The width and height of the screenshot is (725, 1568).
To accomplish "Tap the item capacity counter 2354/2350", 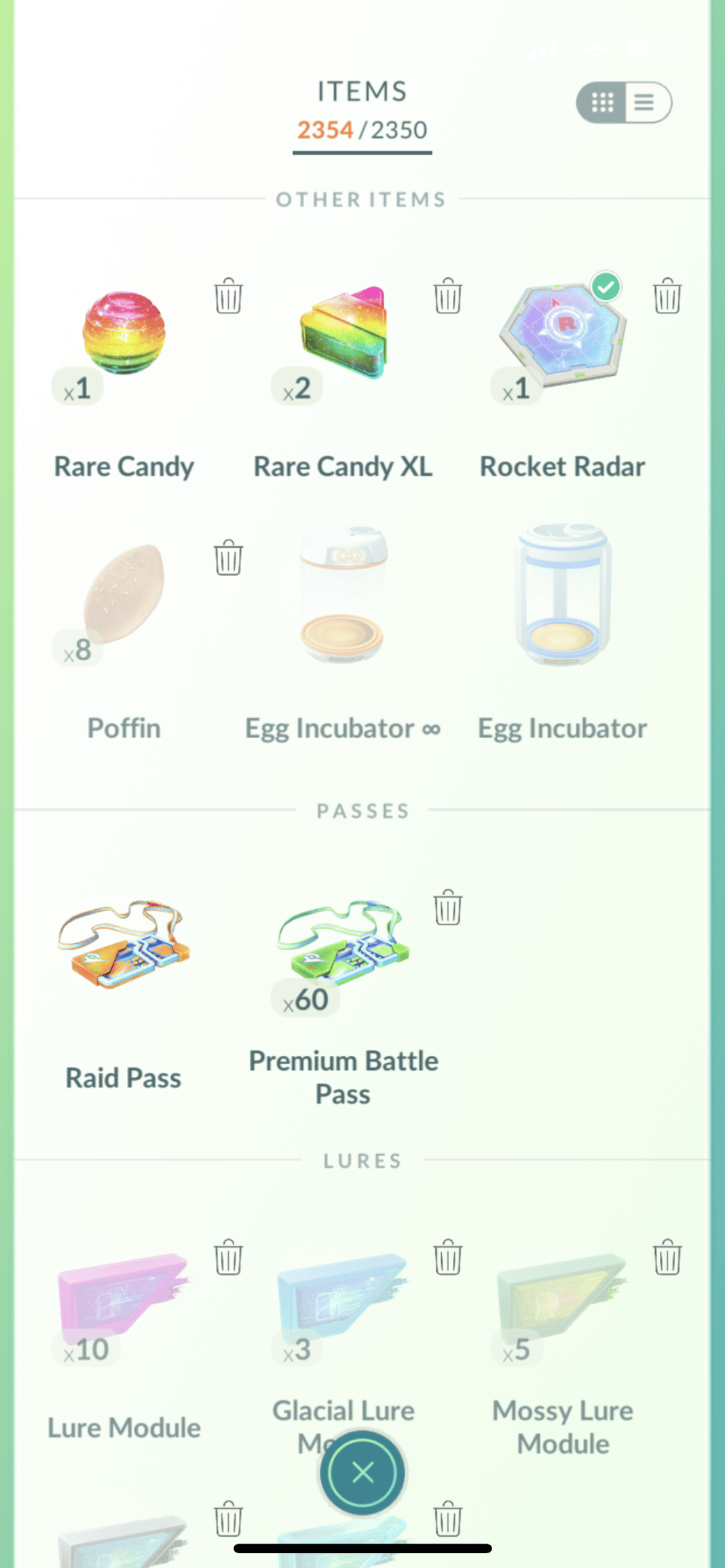I will 362,130.
